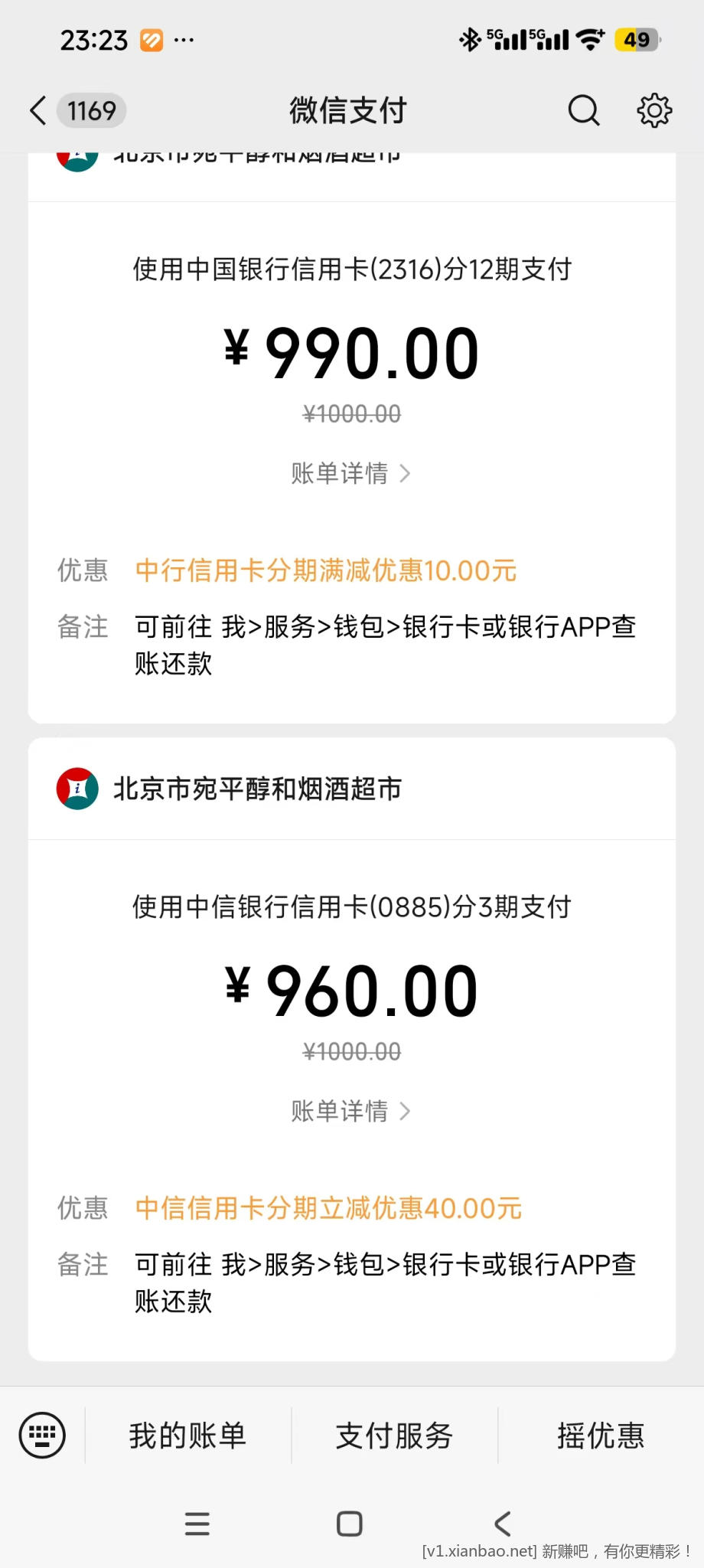Switch to 我的账单 tab
The height and width of the screenshot is (1568, 704).
pyautogui.click(x=186, y=1435)
